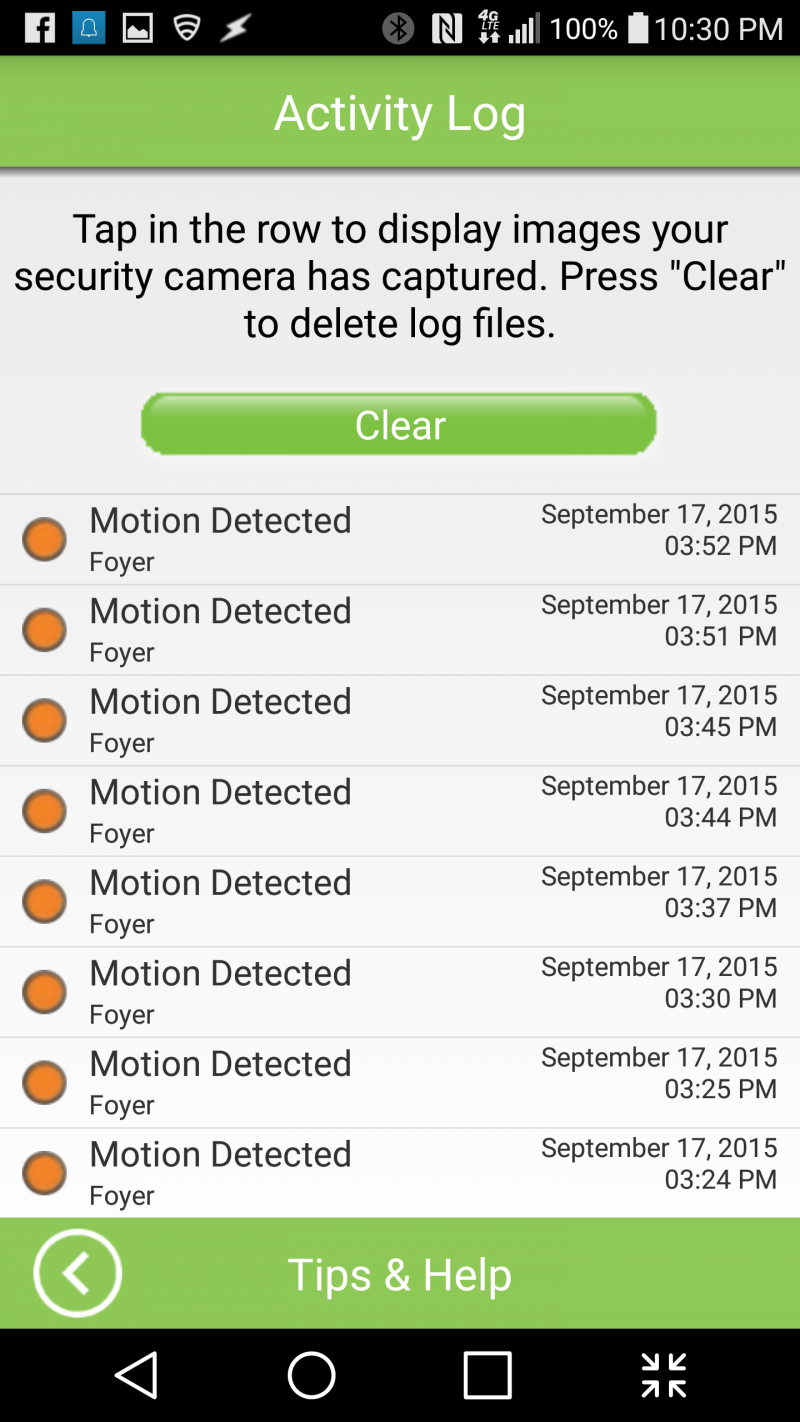Viewport: 800px width, 1422px height.
Task: Tap the 03:24 PM Motion Detected row
Action: (400, 1172)
